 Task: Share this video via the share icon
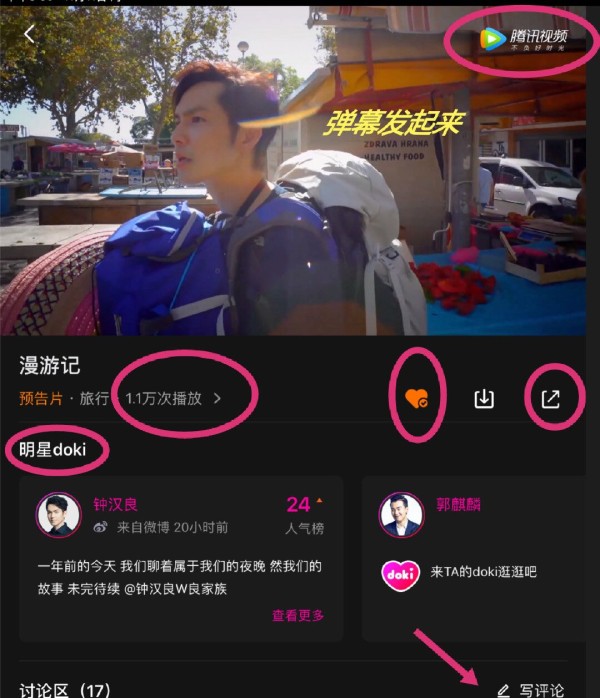(550, 398)
